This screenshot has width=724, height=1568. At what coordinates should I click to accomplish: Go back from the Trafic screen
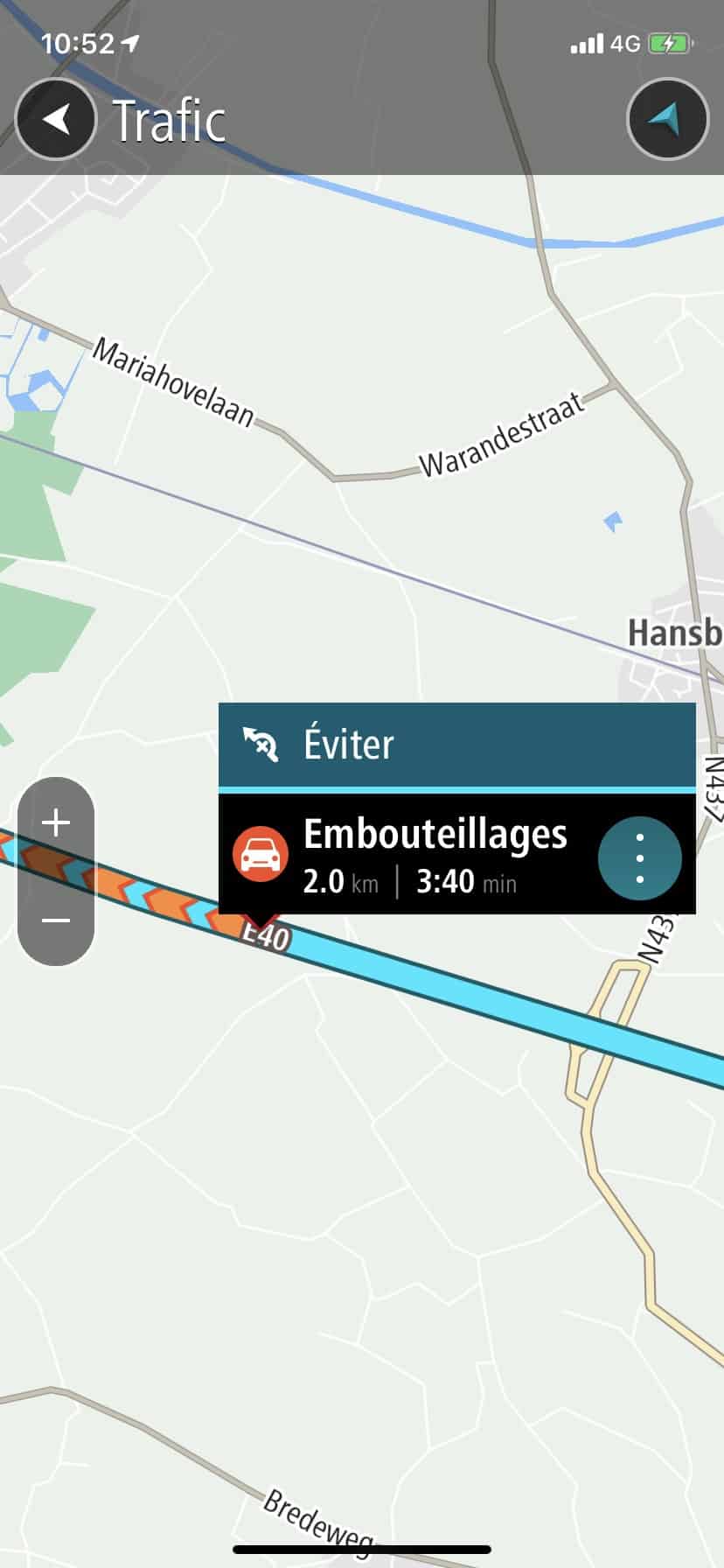coord(56,120)
